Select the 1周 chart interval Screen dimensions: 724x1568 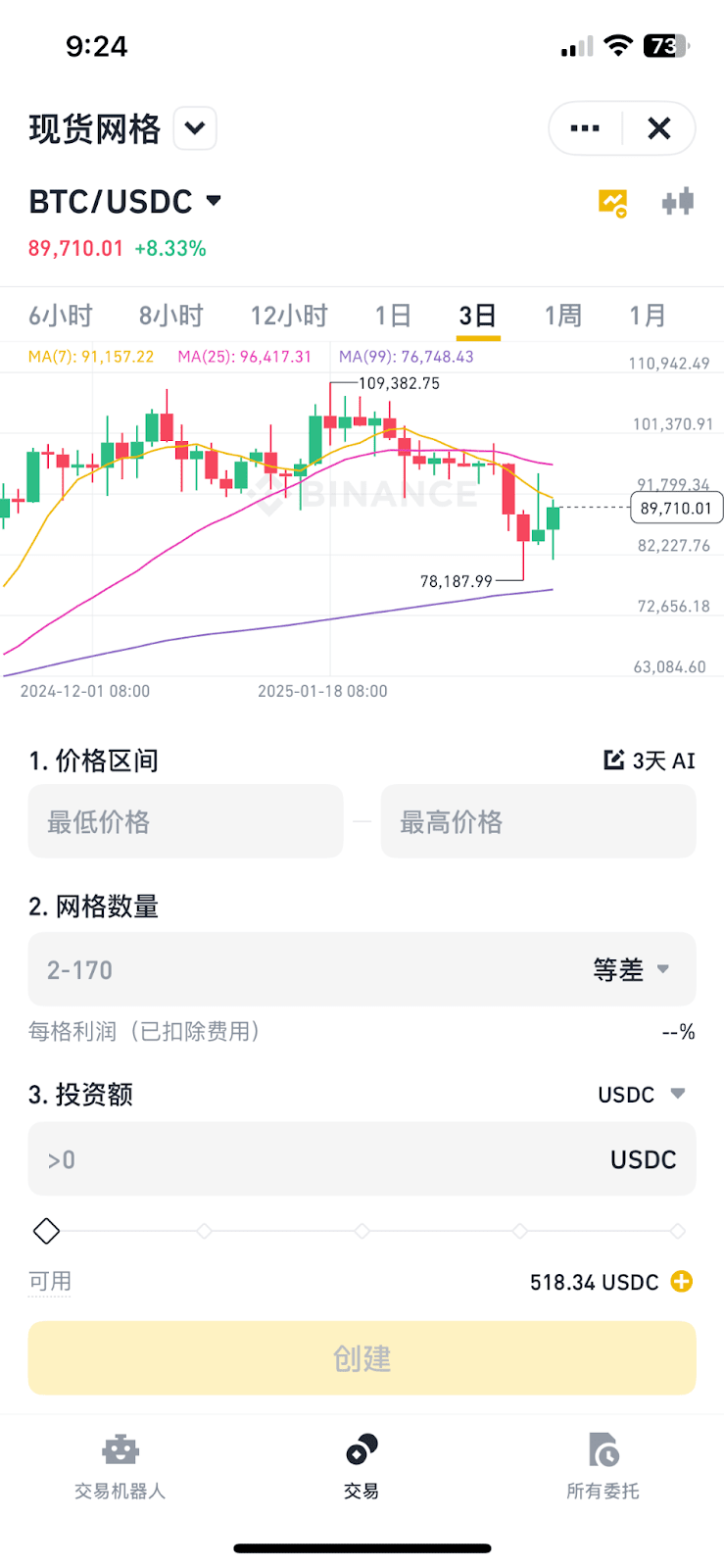pos(562,316)
